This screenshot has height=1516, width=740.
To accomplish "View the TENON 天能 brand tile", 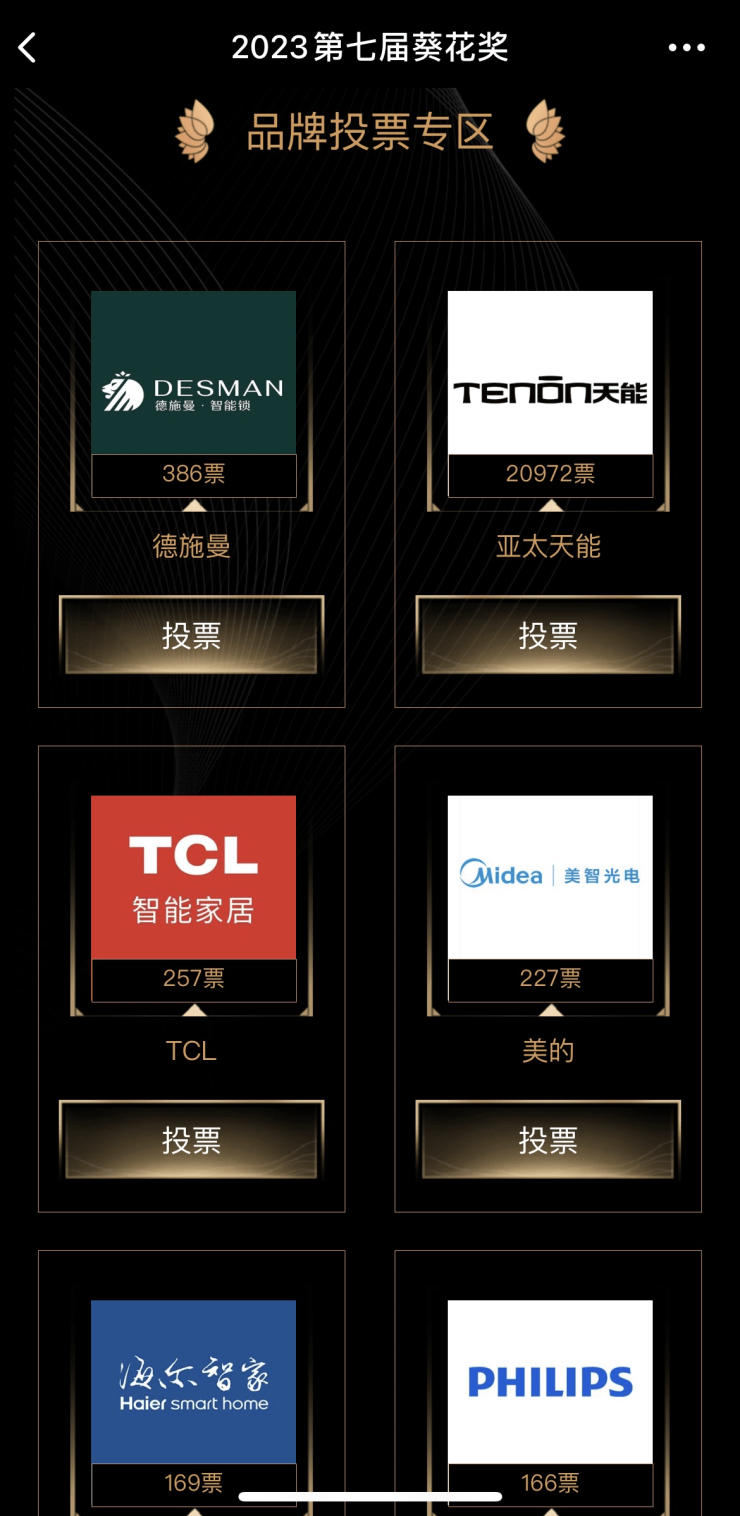I will 550,373.
